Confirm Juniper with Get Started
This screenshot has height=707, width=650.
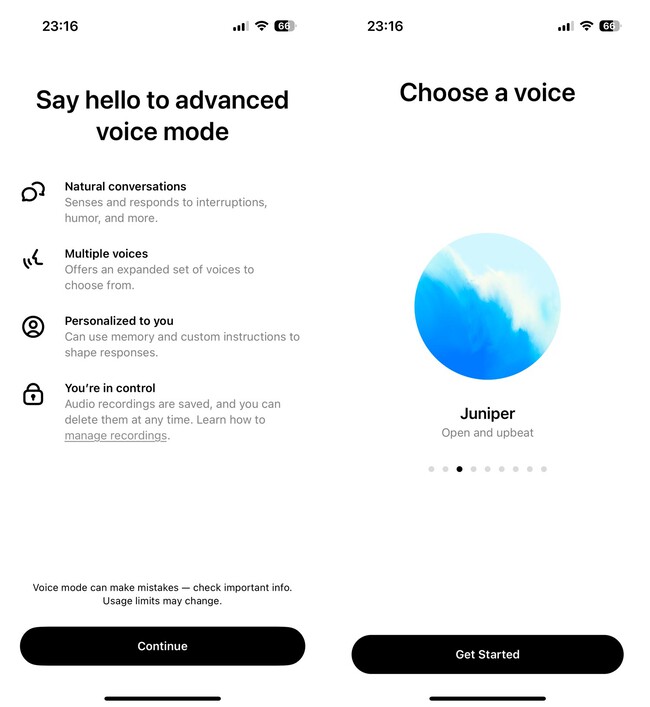tap(487, 654)
